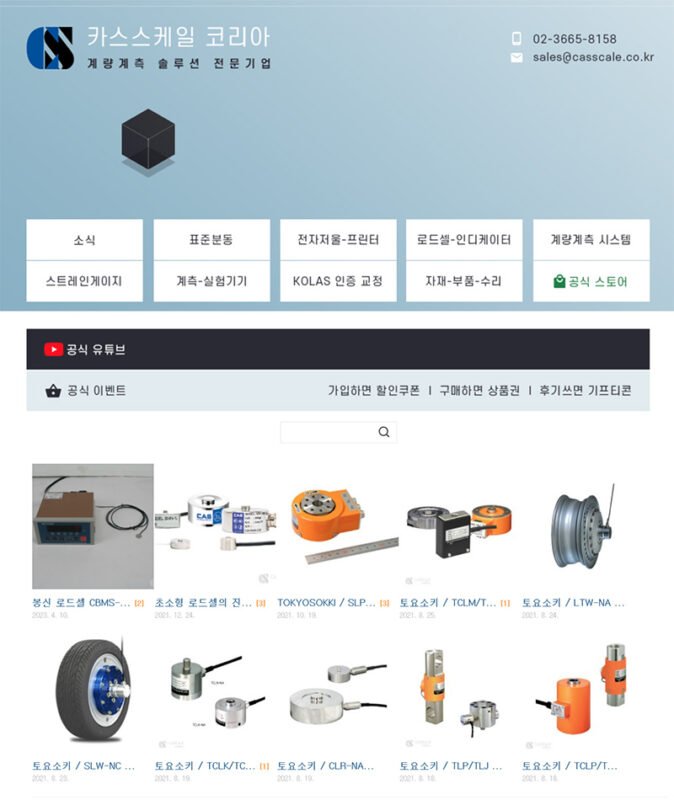Open 계측-실험기기 category
This screenshot has height=800, width=674.
211,281
